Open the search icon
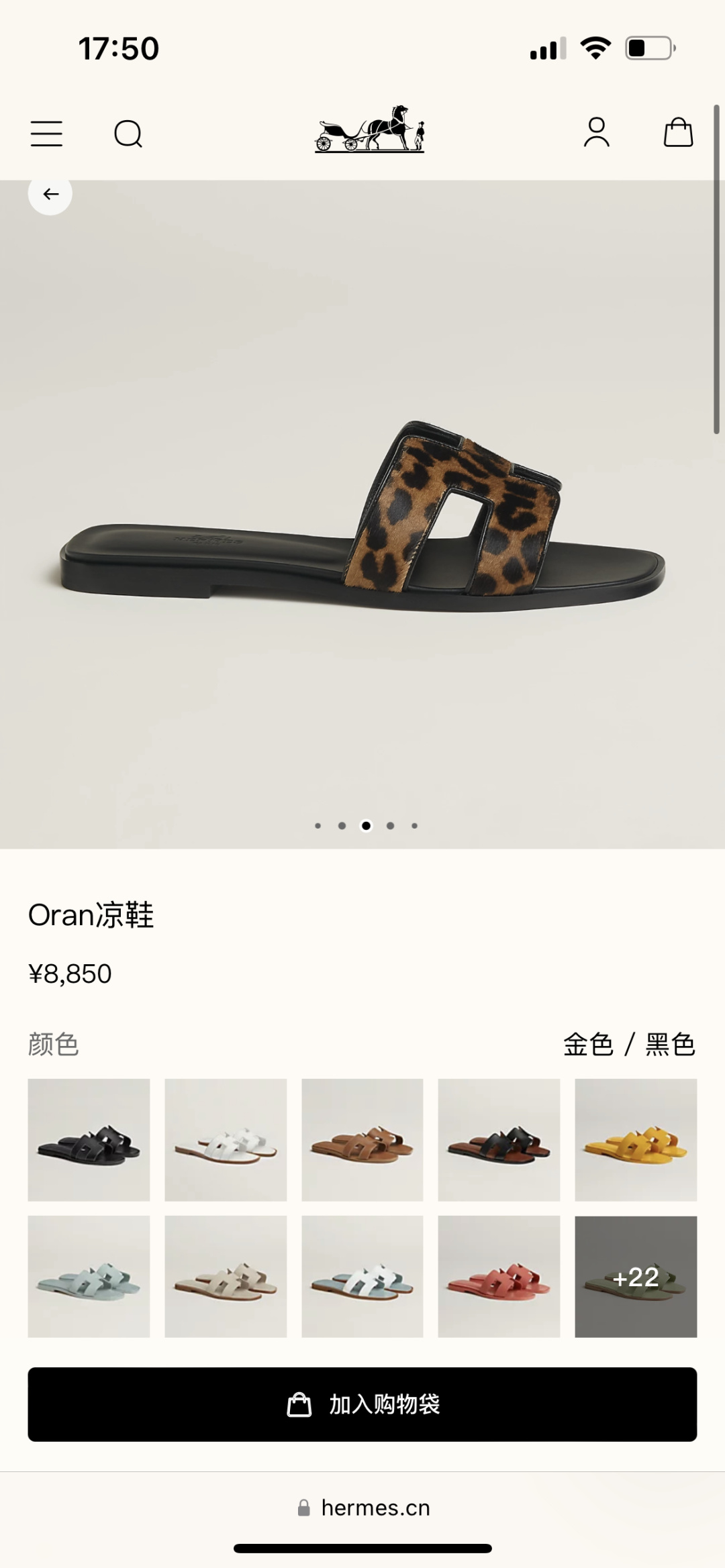The height and width of the screenshot is (1568, 725). click(x=128, y=134)
